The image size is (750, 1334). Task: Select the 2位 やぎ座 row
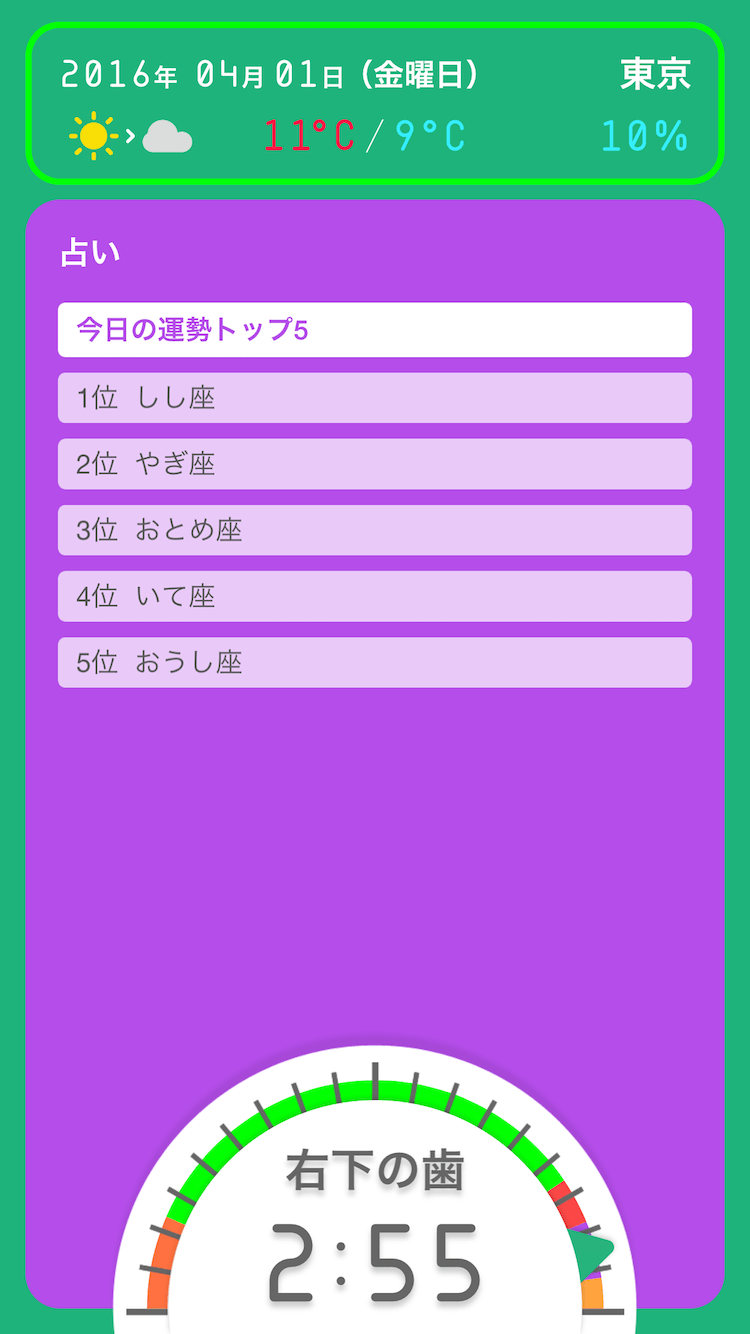374,464
